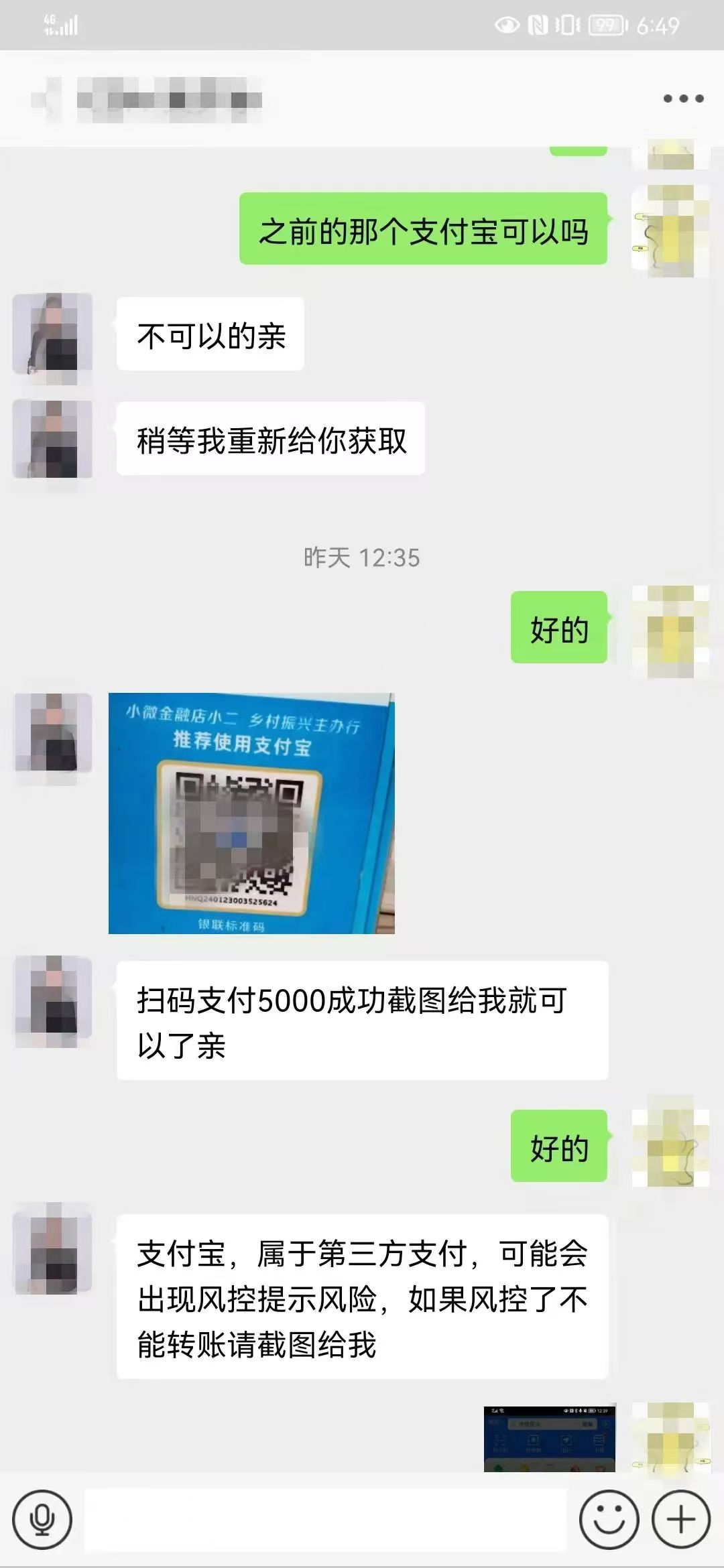The image size is (724, 1568).
Task: Open the three-dot chat options menu
Action: tap(683, 99)
